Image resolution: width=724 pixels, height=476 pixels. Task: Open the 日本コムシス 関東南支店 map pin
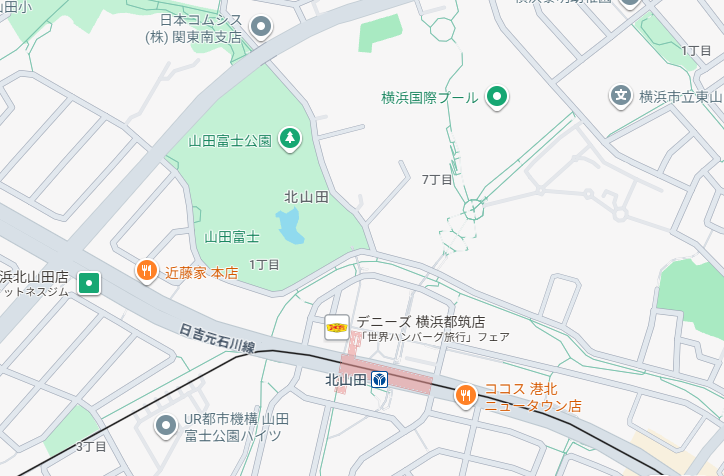(x=261, y=27)
